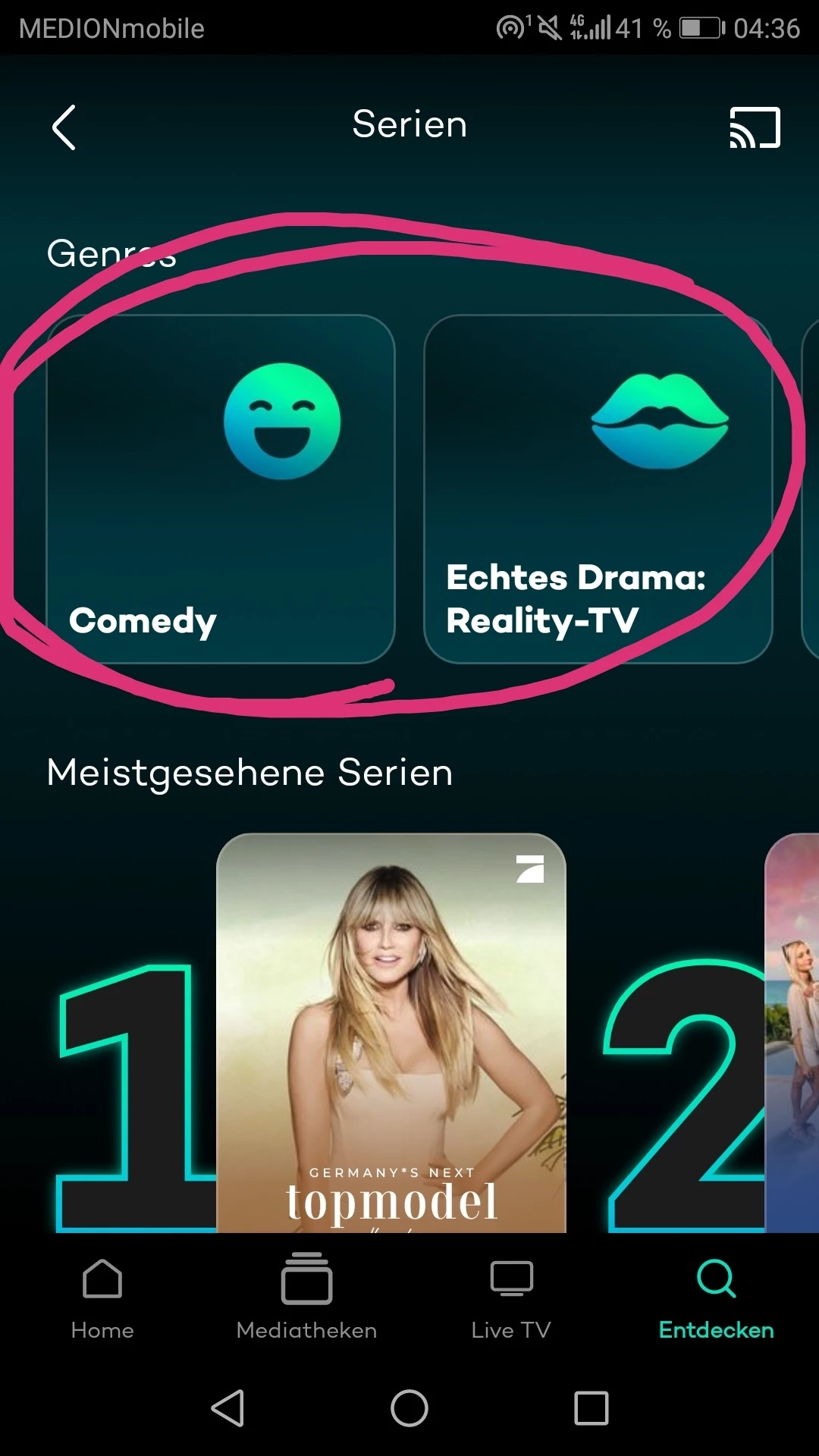Viewport: 819px width, 1456px height.
Task: Browse Echtes Drama: Reality-TV genre
Action: coord(598,489)
